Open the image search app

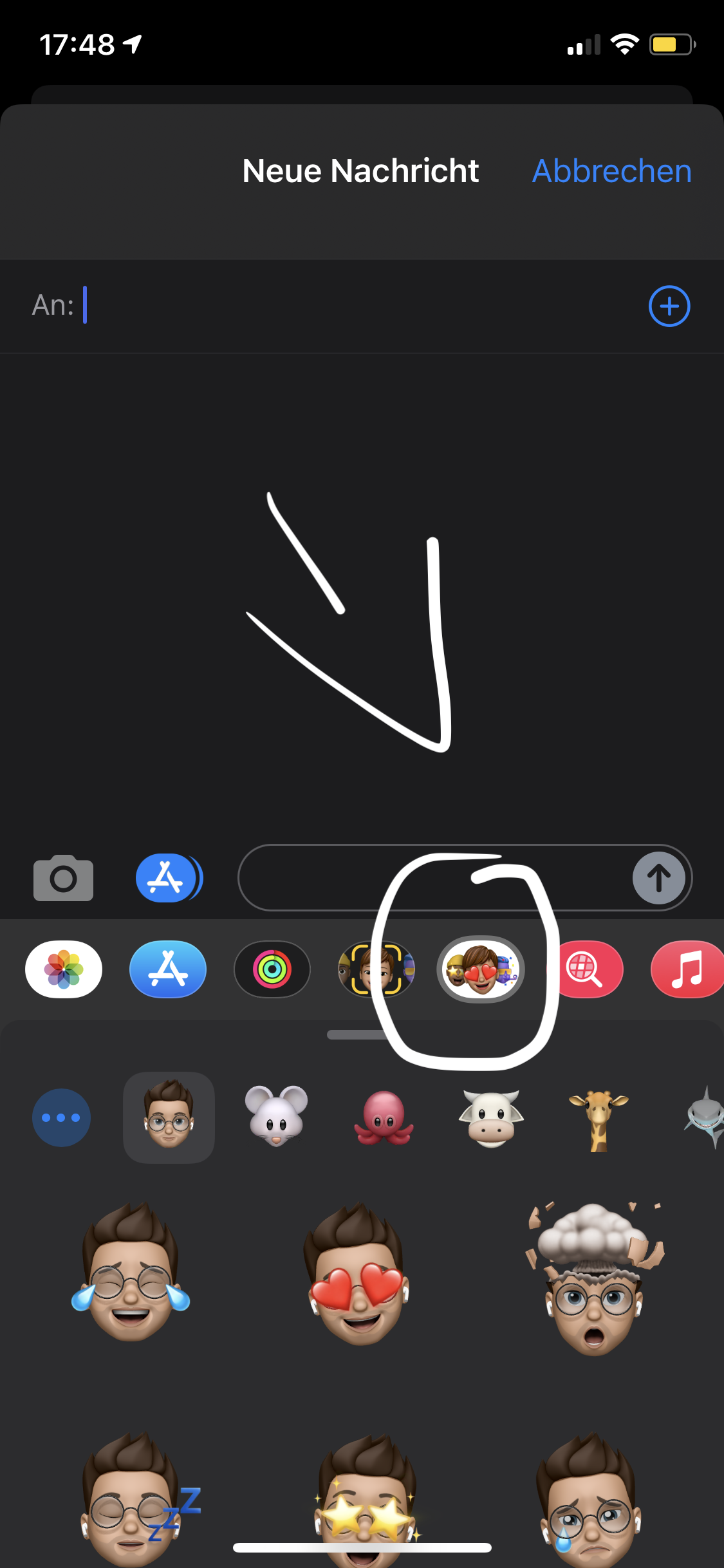point(585,969)
